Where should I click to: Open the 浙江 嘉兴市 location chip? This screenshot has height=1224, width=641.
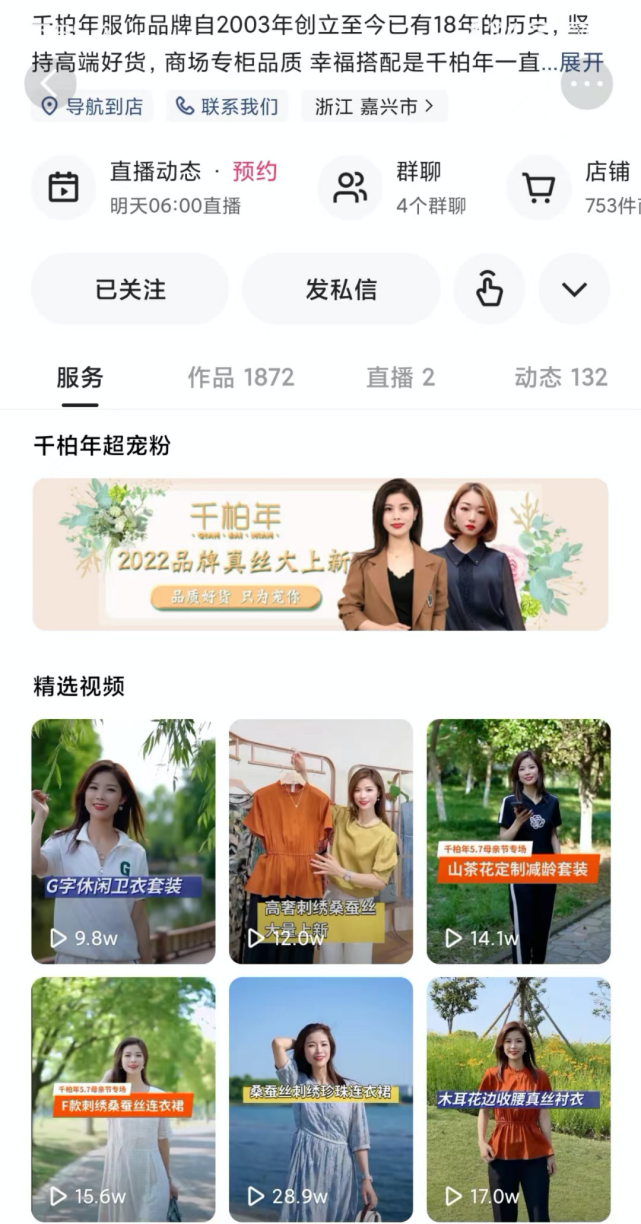[x=374, y=106]
